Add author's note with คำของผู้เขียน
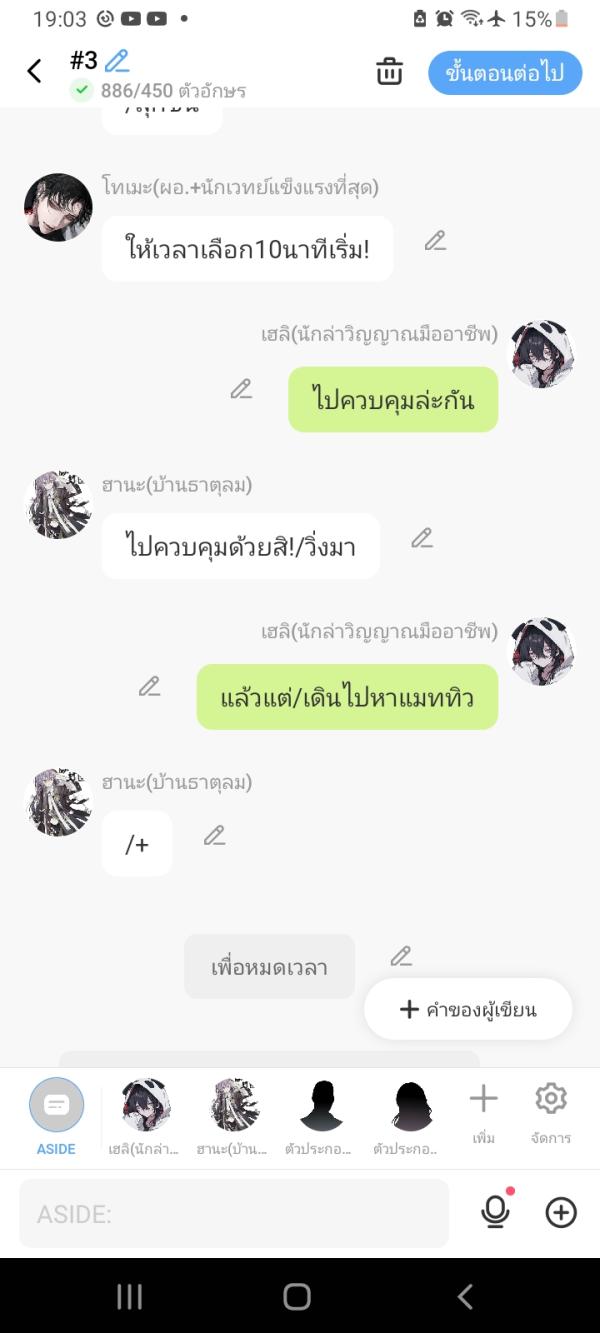The width and height of the screenshot is (600, 1333). tap(468, 1009)
